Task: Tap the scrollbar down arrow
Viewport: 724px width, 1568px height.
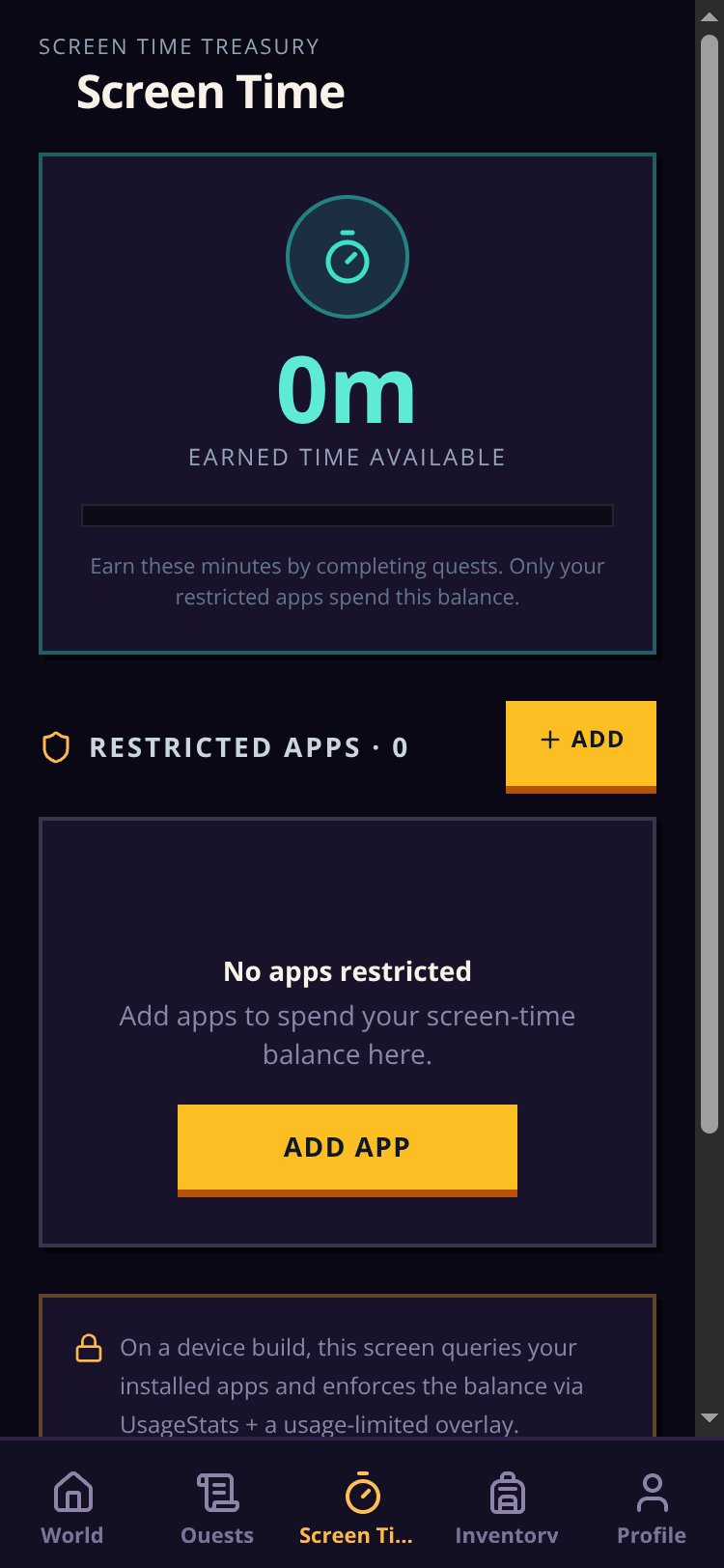Action: [x=710, y=1418]
